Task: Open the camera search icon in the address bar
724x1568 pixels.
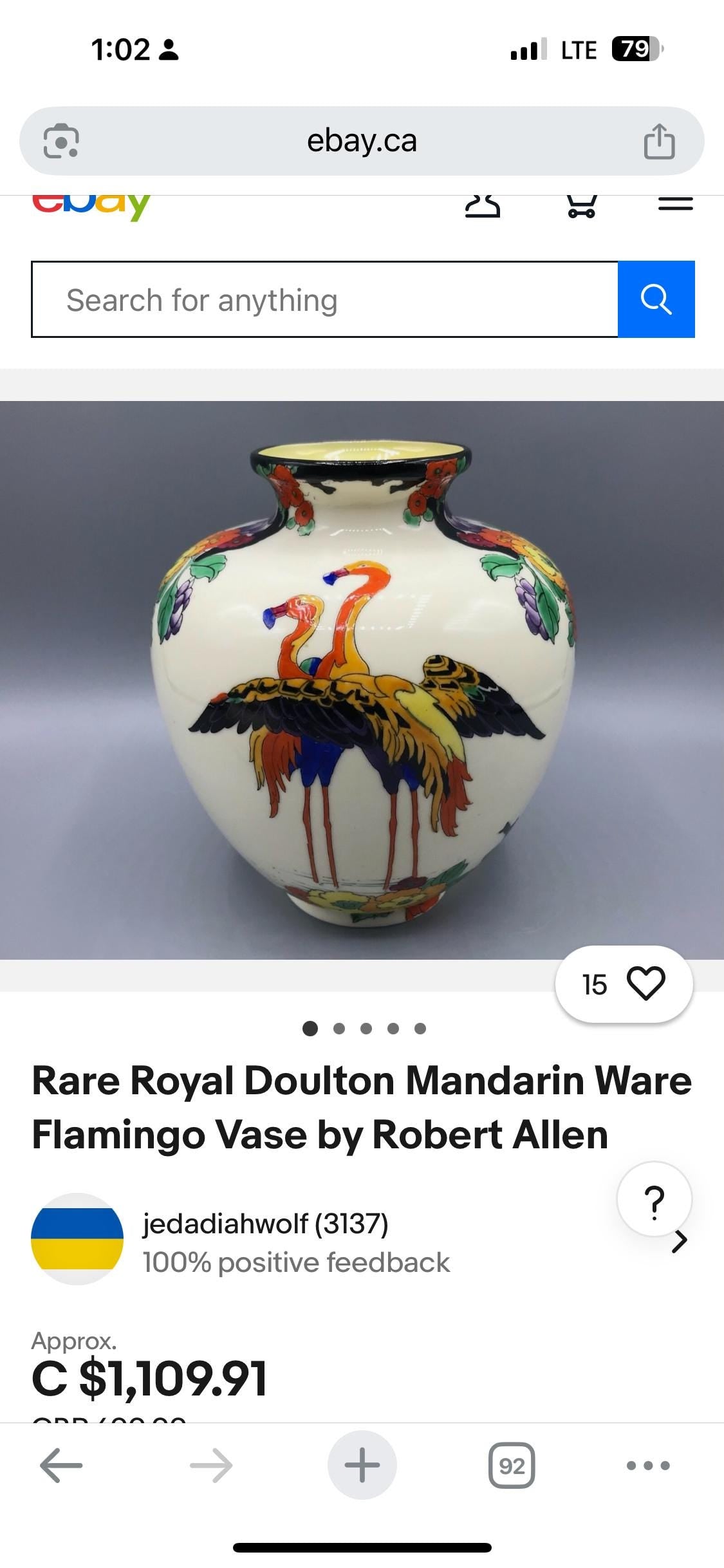Action: click(x=61, y=141)
